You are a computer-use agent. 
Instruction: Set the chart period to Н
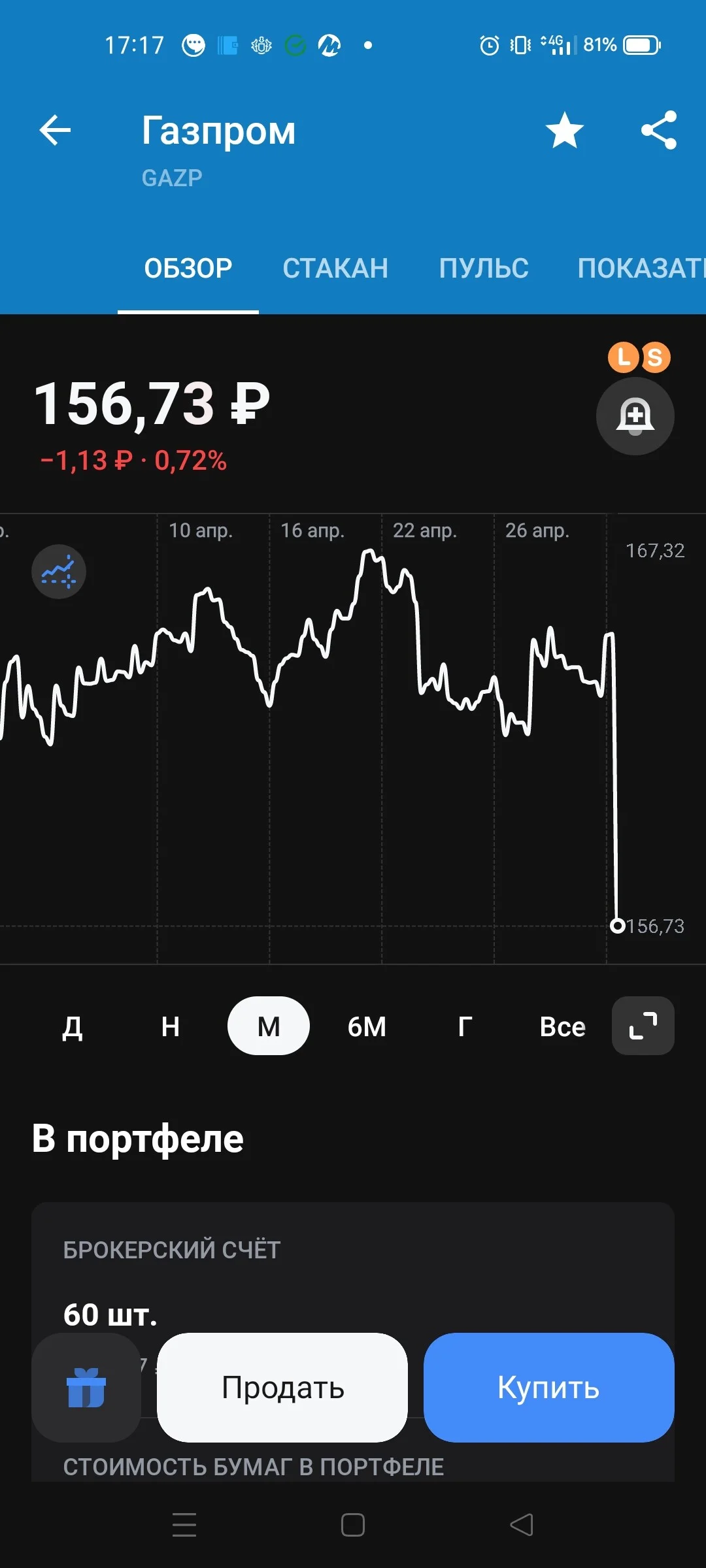click(x=171, y=1026)
